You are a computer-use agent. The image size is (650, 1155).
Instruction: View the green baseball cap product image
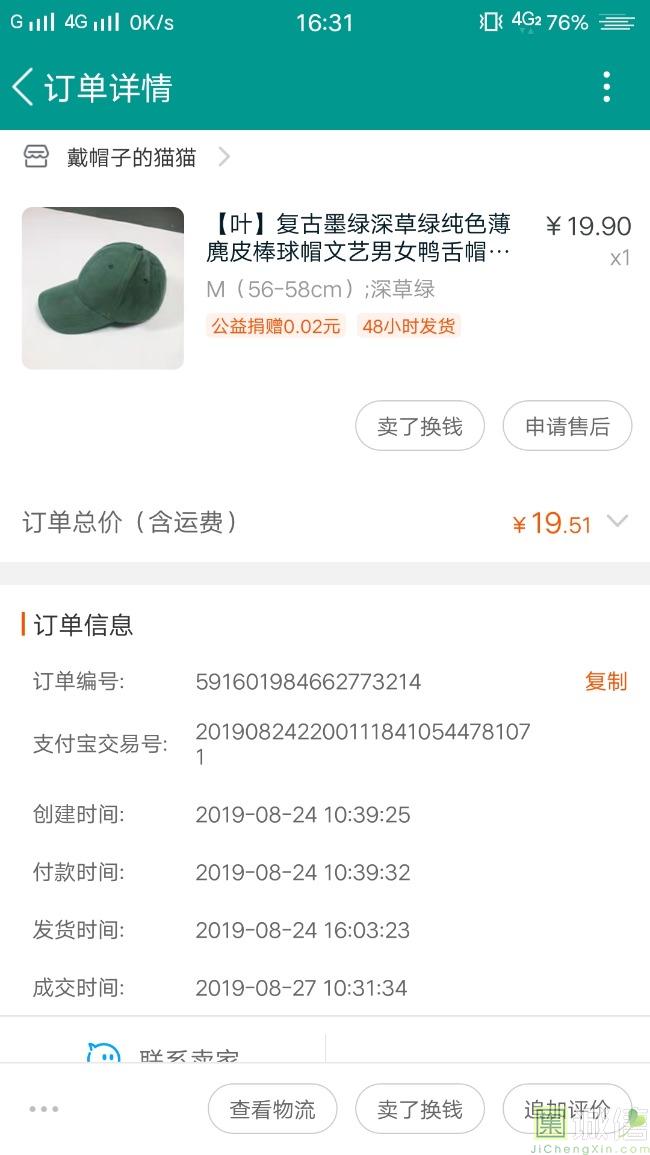point(103,288)
